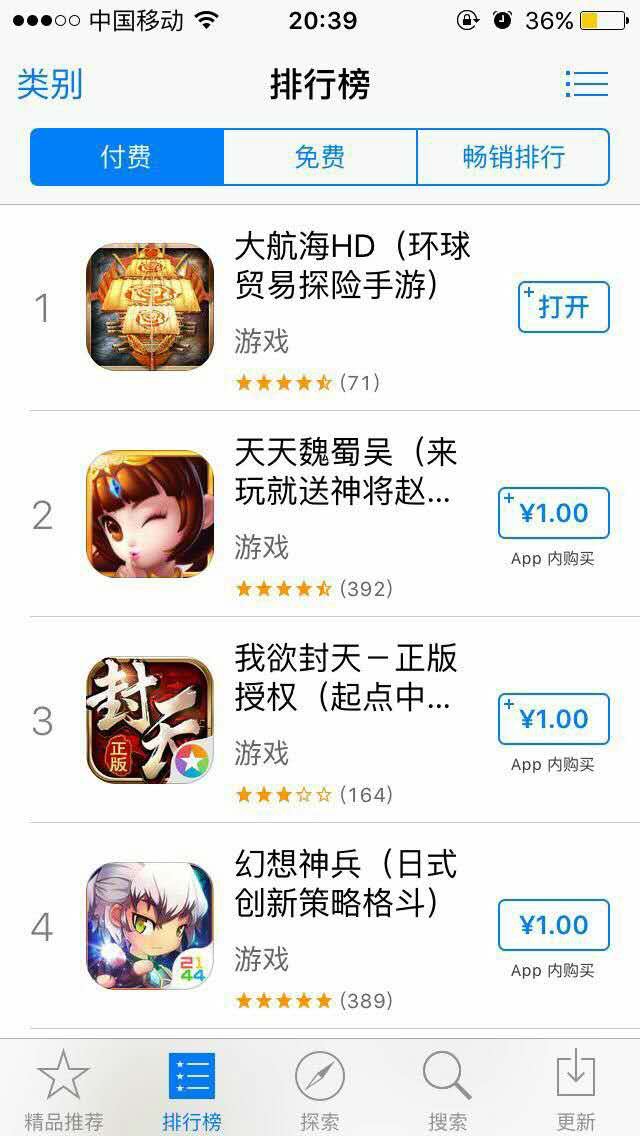Screen dimensions: 640x1136
Task: View the 幻想神兵 app listing
Action: coord(346,883)
